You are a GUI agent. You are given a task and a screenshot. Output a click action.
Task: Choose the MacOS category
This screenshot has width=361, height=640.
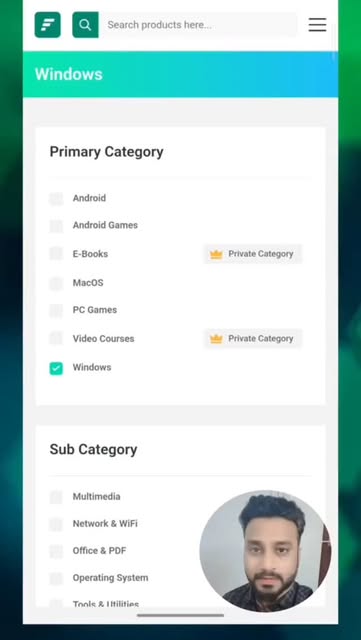pos(56,283)
